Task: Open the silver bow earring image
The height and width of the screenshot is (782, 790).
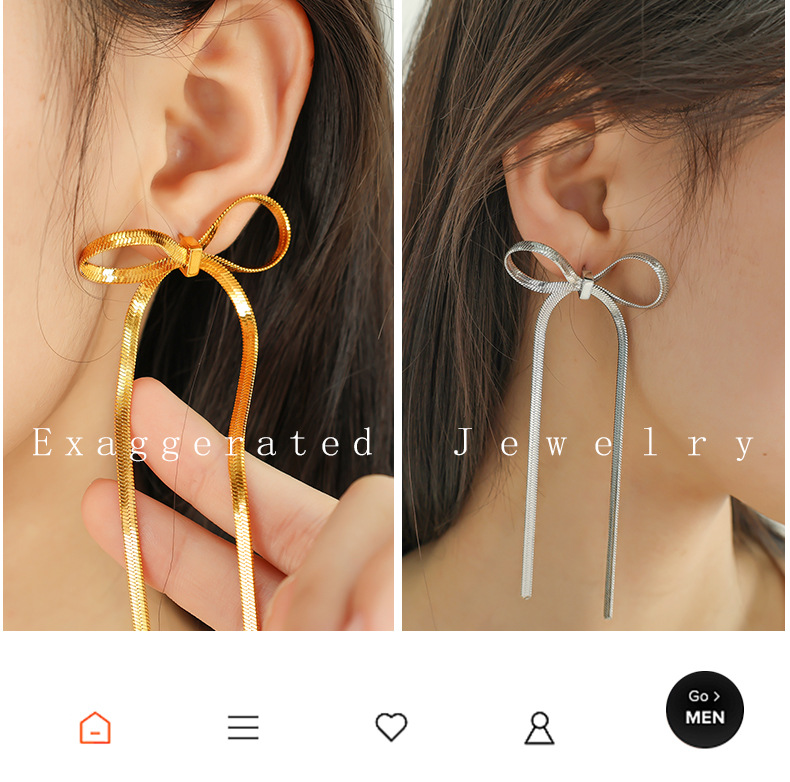Action: coord(593,315)
